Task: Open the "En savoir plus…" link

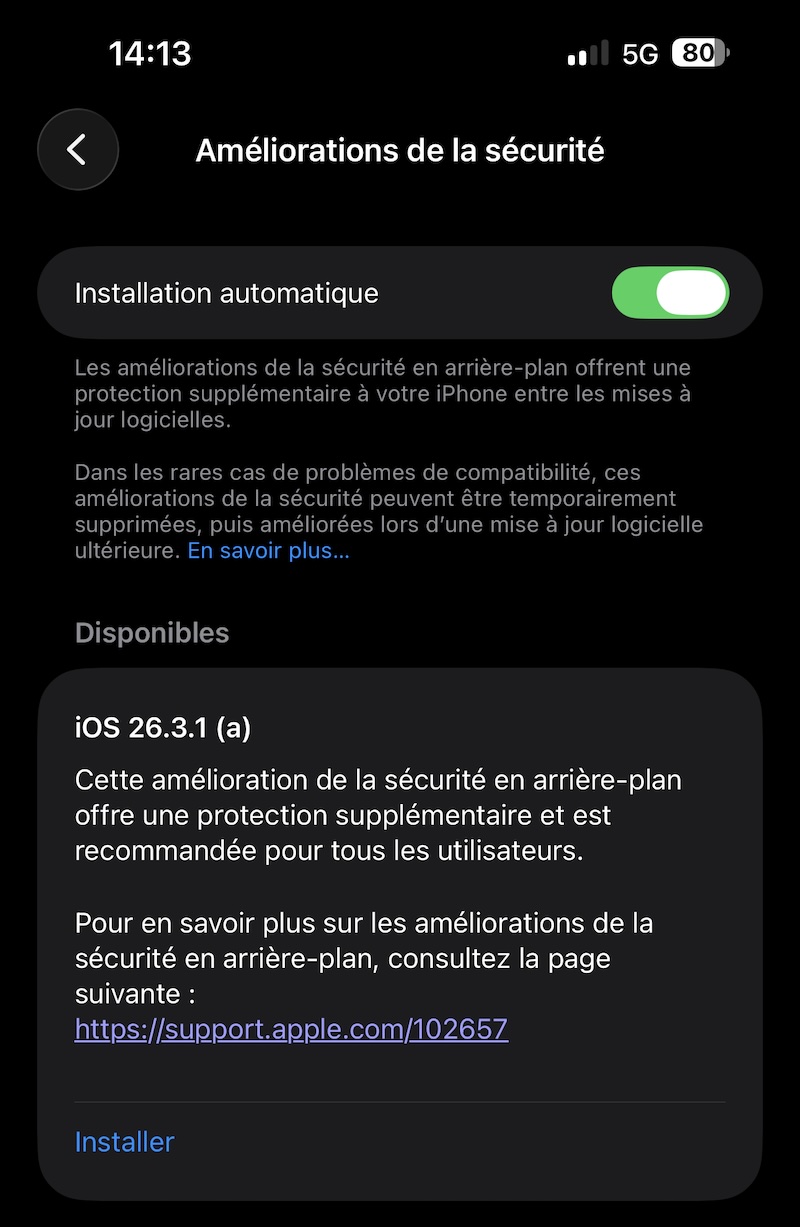Action: (268, 551)
